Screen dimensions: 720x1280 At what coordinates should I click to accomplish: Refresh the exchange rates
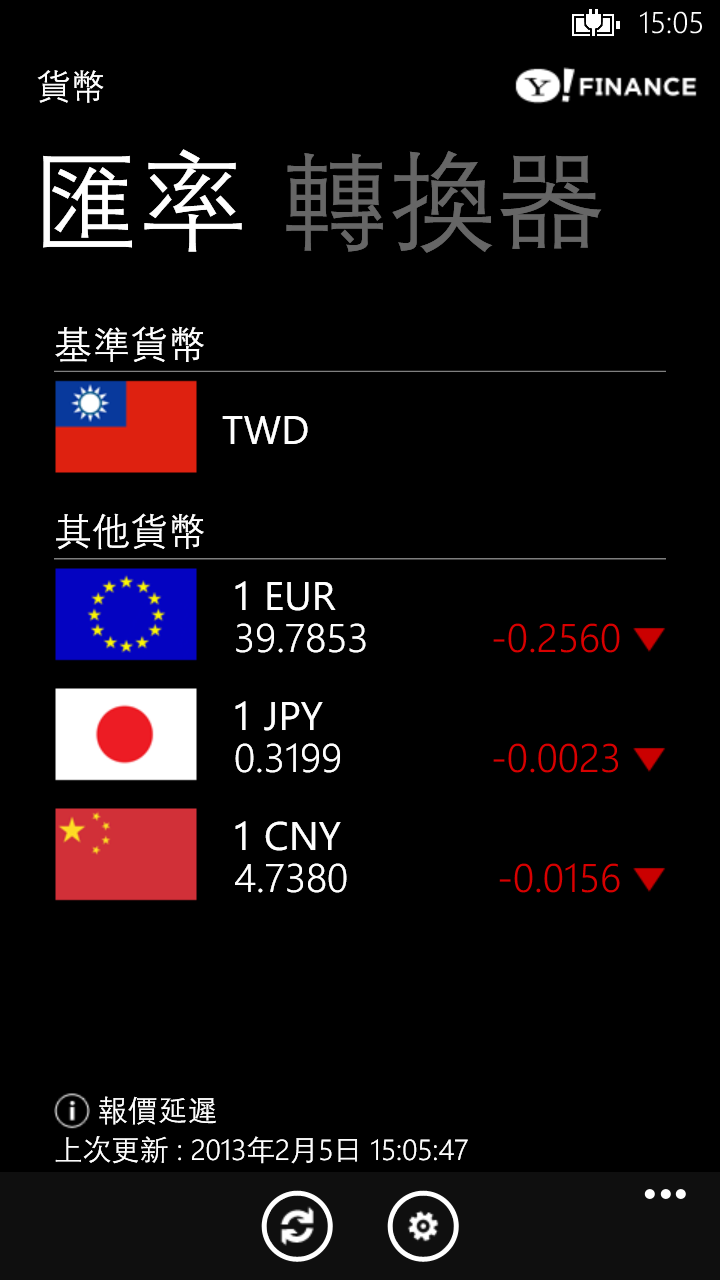(297, 1226)
